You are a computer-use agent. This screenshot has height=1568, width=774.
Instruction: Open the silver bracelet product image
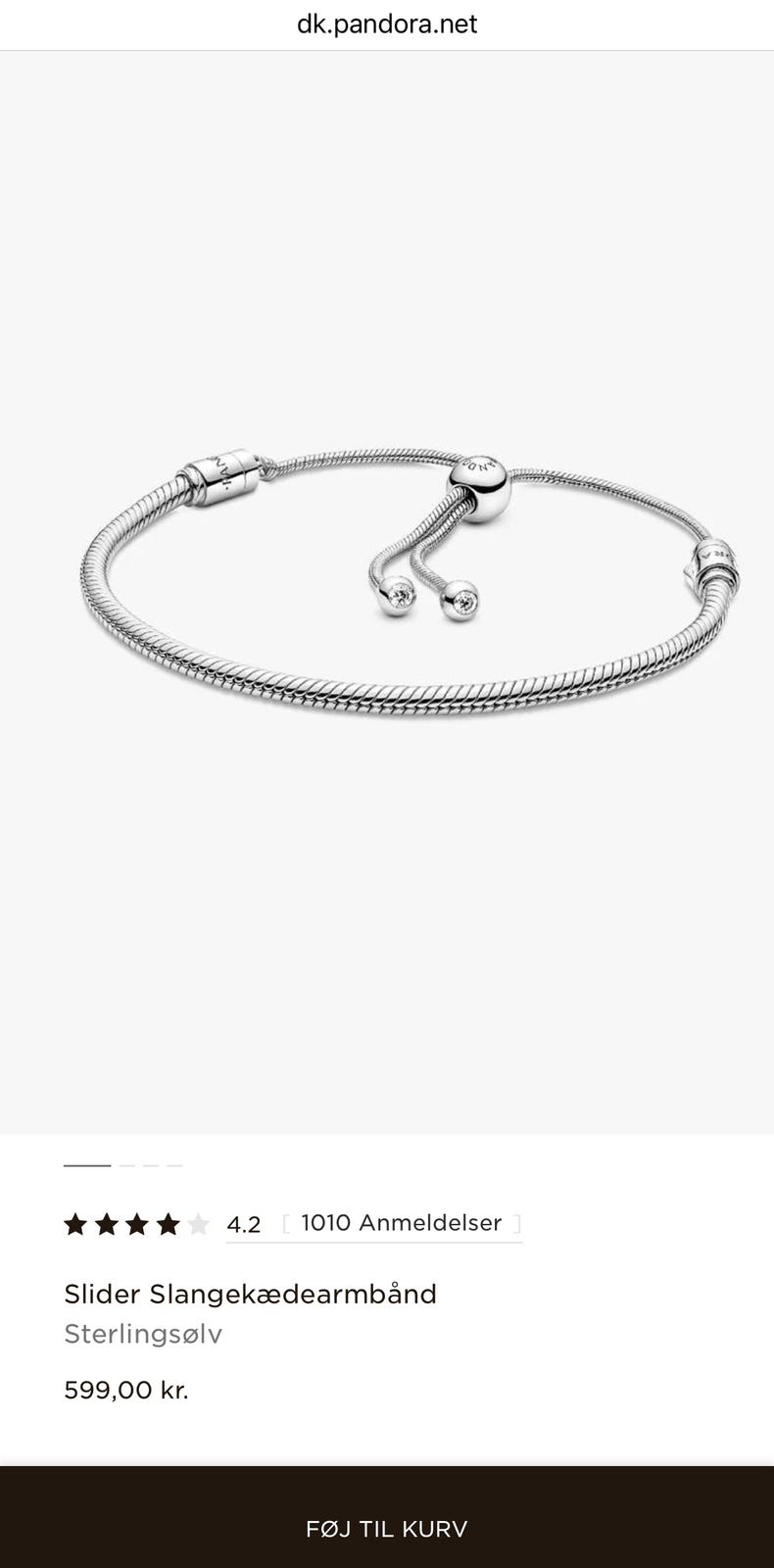(410, 581)
